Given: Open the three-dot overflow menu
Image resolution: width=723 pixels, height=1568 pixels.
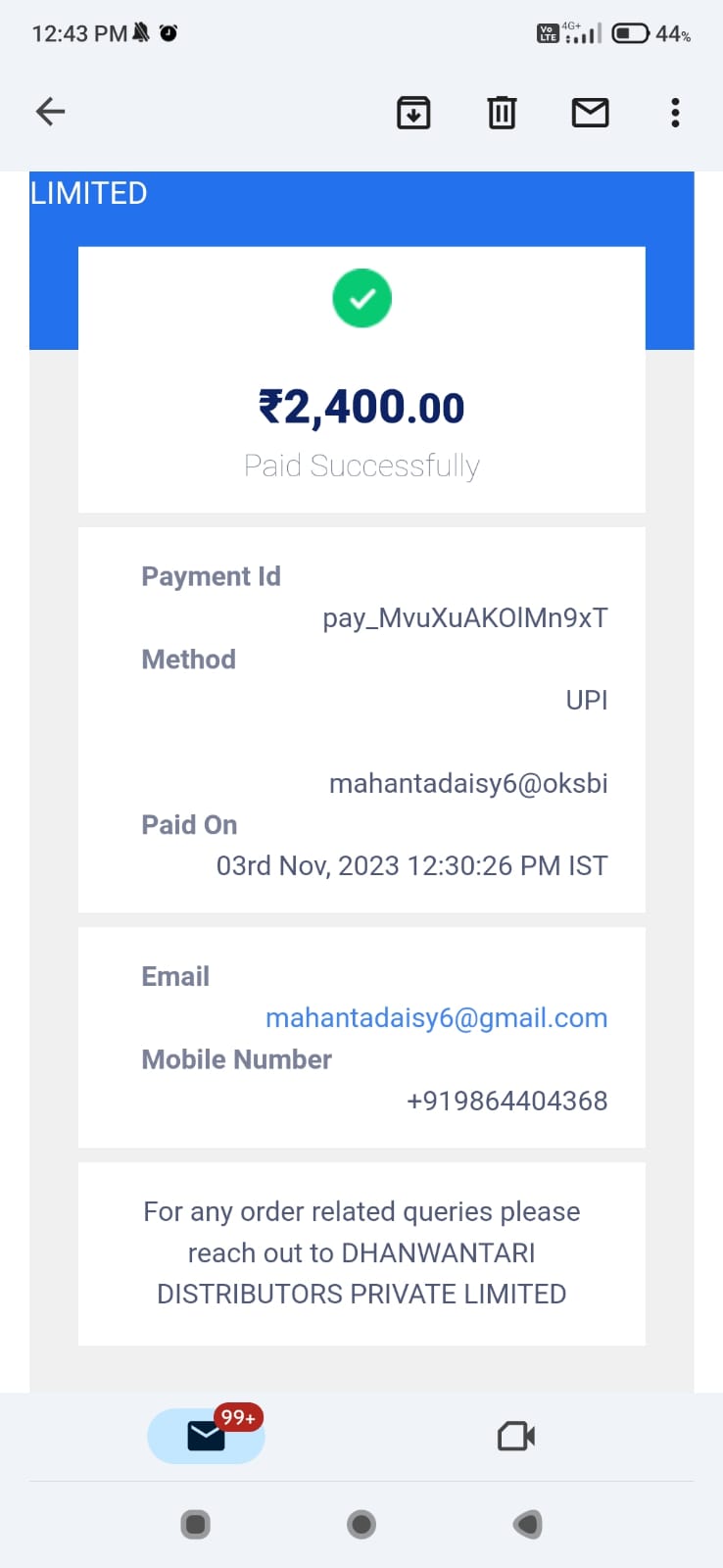Looking at the screenshot, I should pyautogui.click(x=675, y=113).
